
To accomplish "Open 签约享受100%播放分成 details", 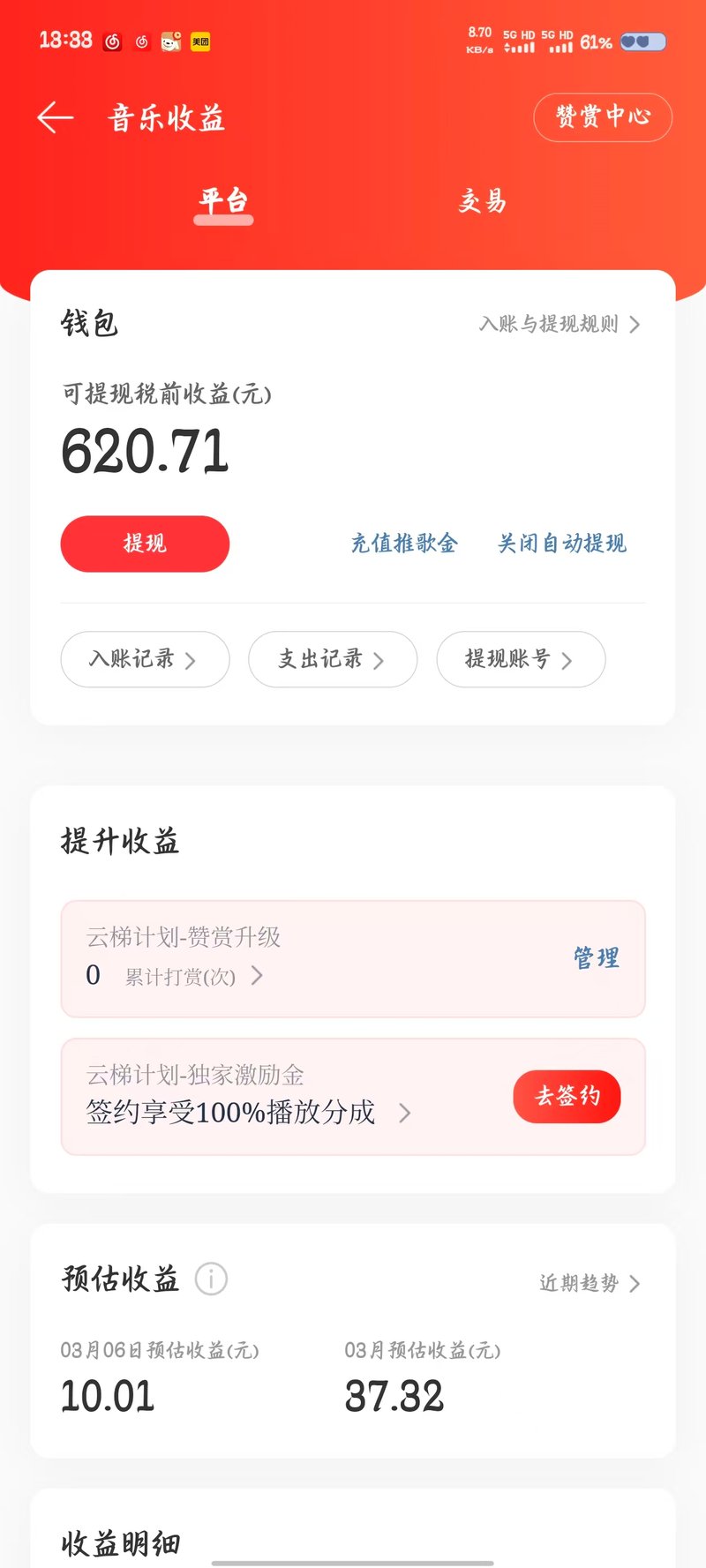I will [x=248, y=1113].
